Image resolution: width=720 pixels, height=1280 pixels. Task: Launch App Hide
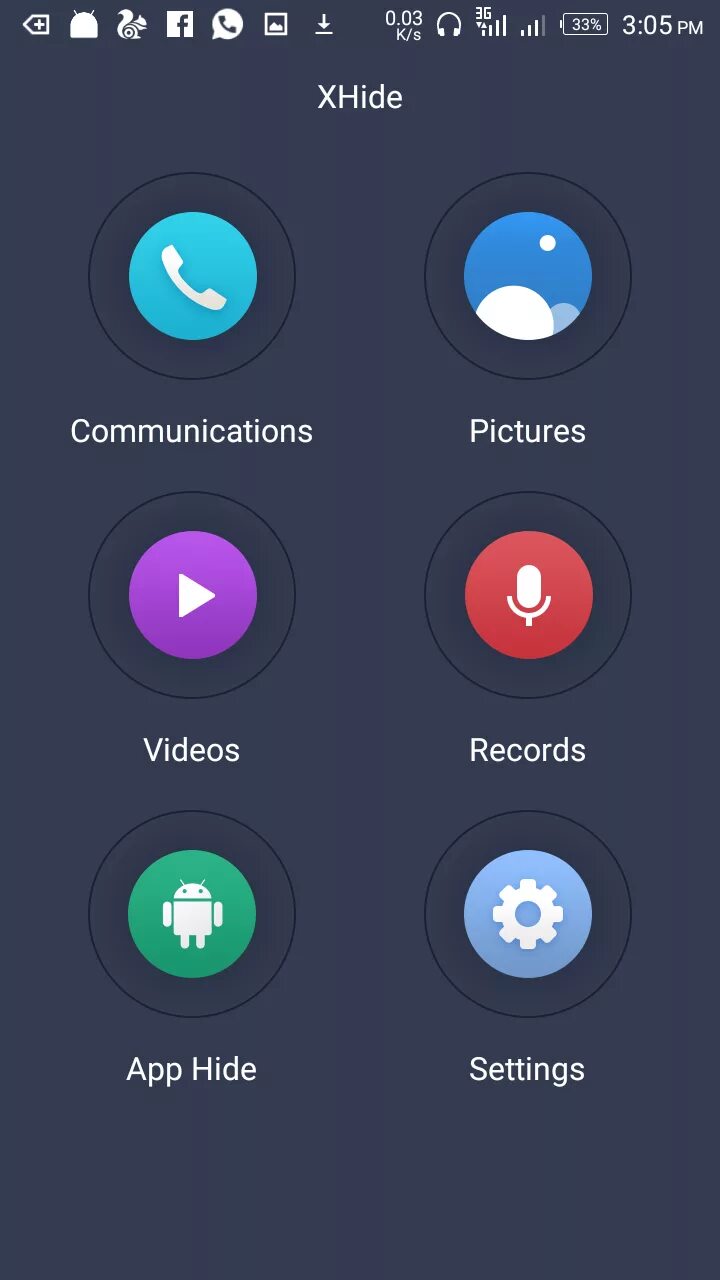(x=192, y=914)
